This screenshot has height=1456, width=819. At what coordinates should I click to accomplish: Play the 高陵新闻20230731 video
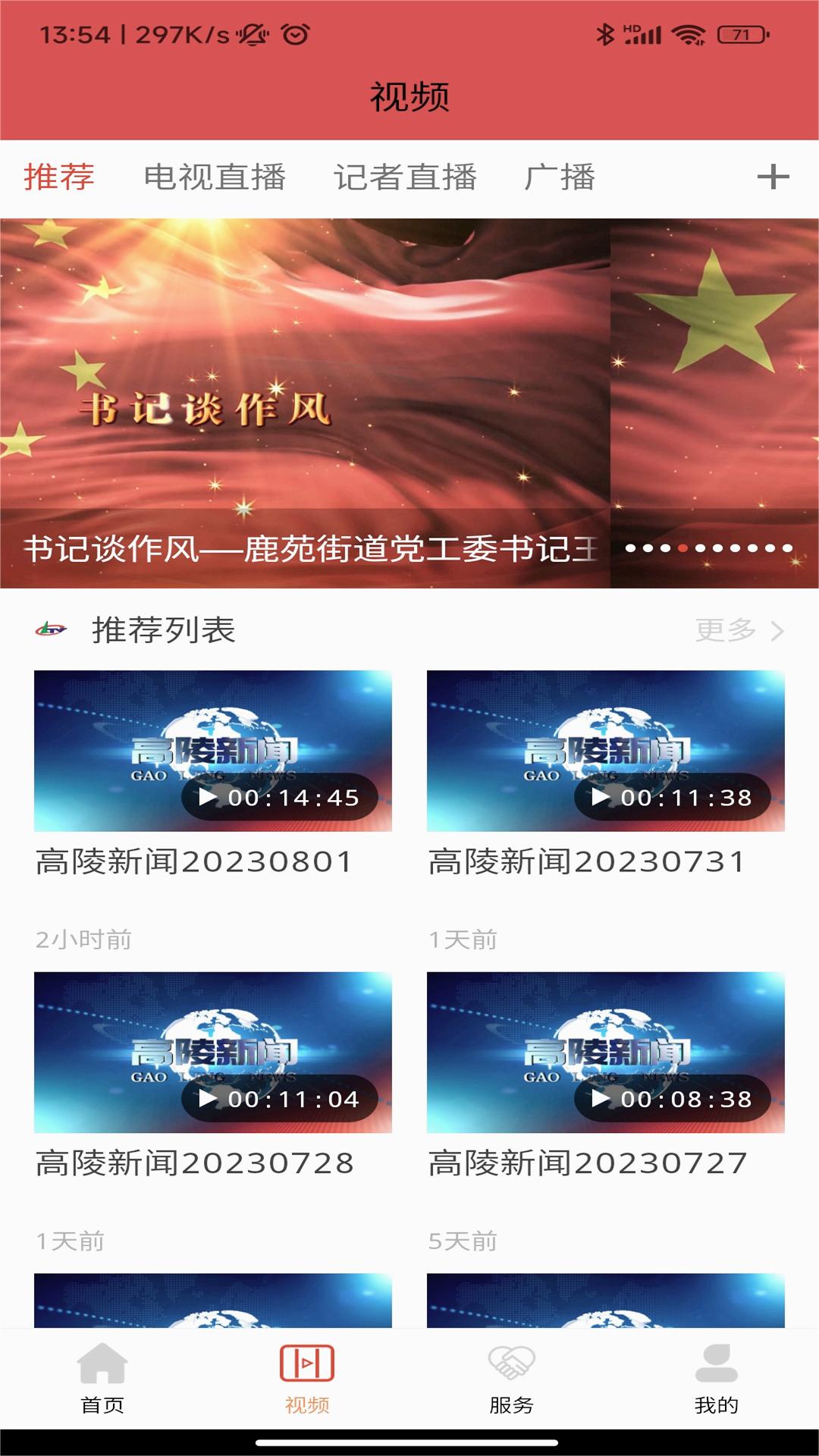click(x=606, y=751)
